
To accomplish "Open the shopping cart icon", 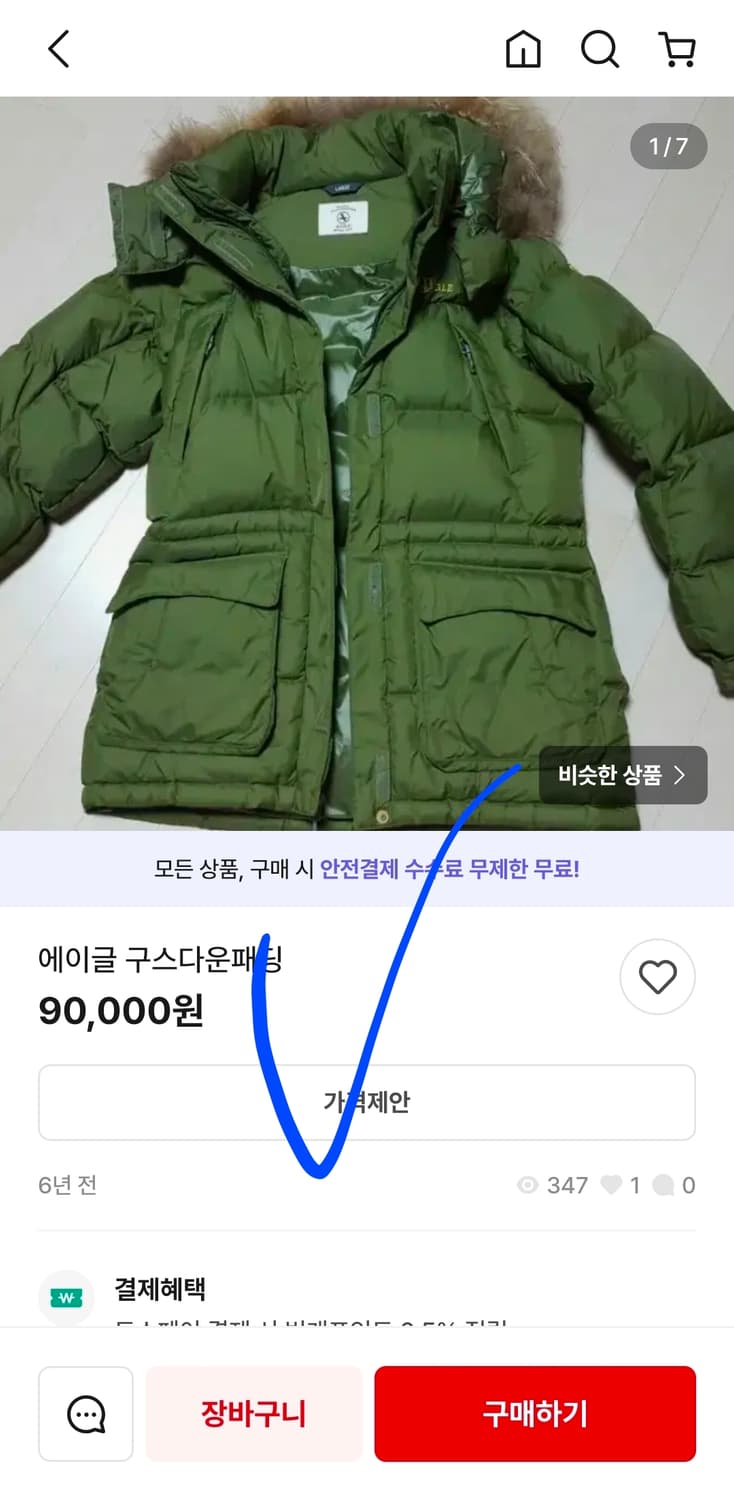I will click(679, 48).
